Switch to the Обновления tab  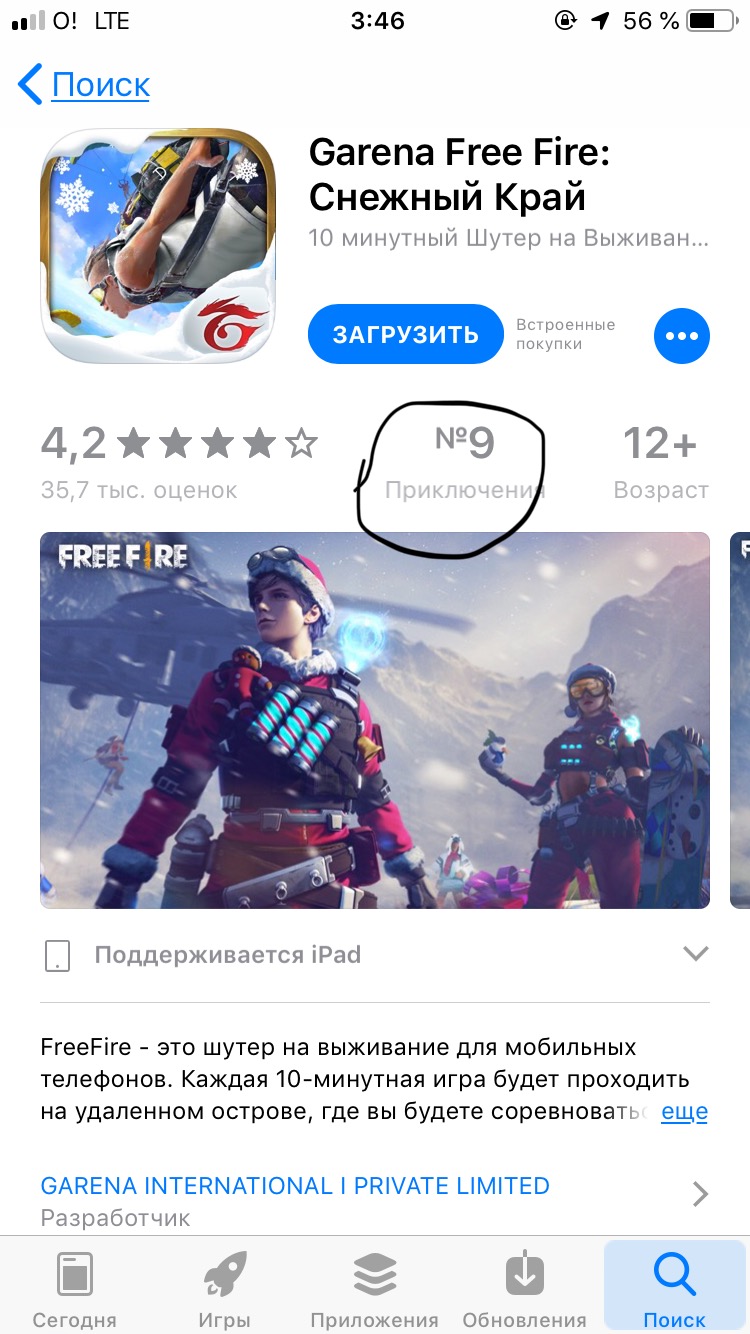[x=524, y=1290]
